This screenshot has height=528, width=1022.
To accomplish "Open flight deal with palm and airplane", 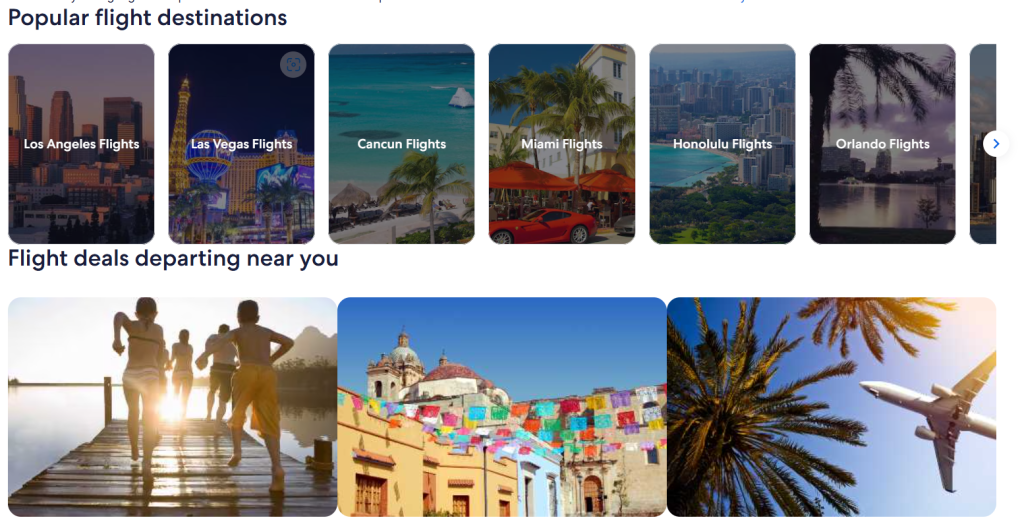I will point(831,406).
